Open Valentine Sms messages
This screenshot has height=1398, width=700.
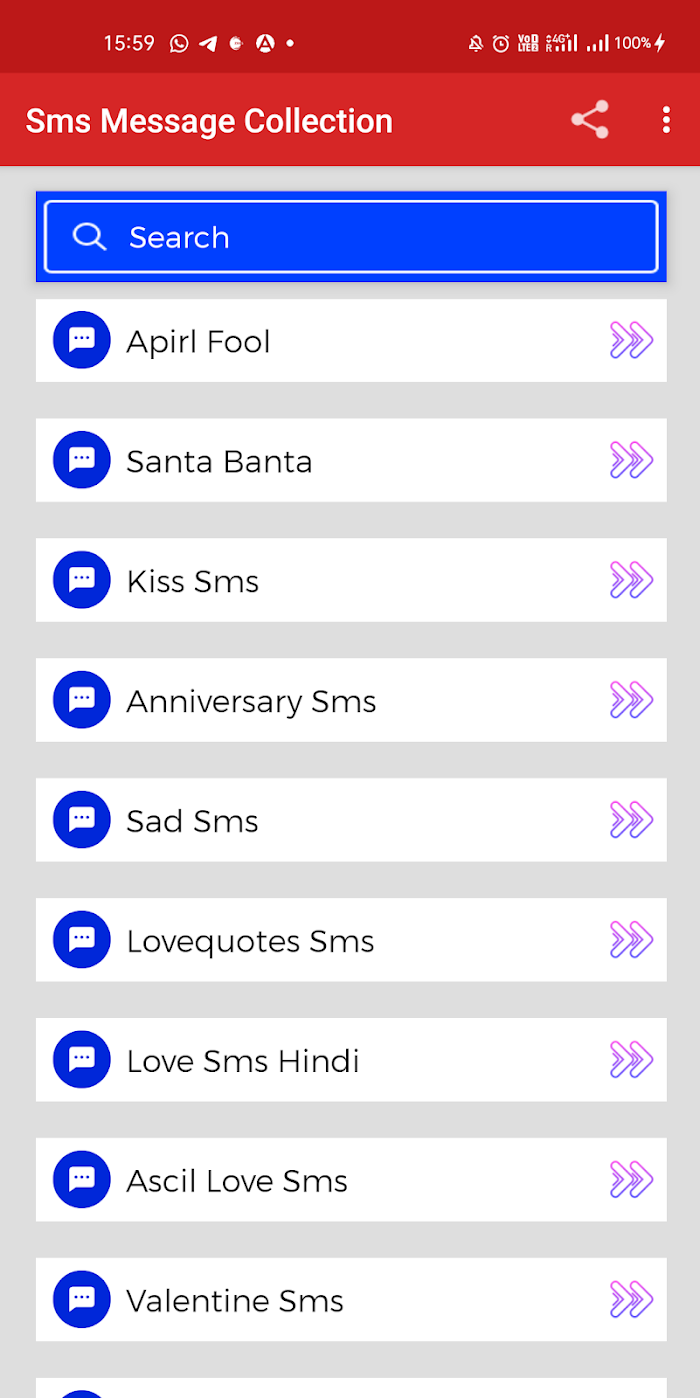click(351, 1300)
